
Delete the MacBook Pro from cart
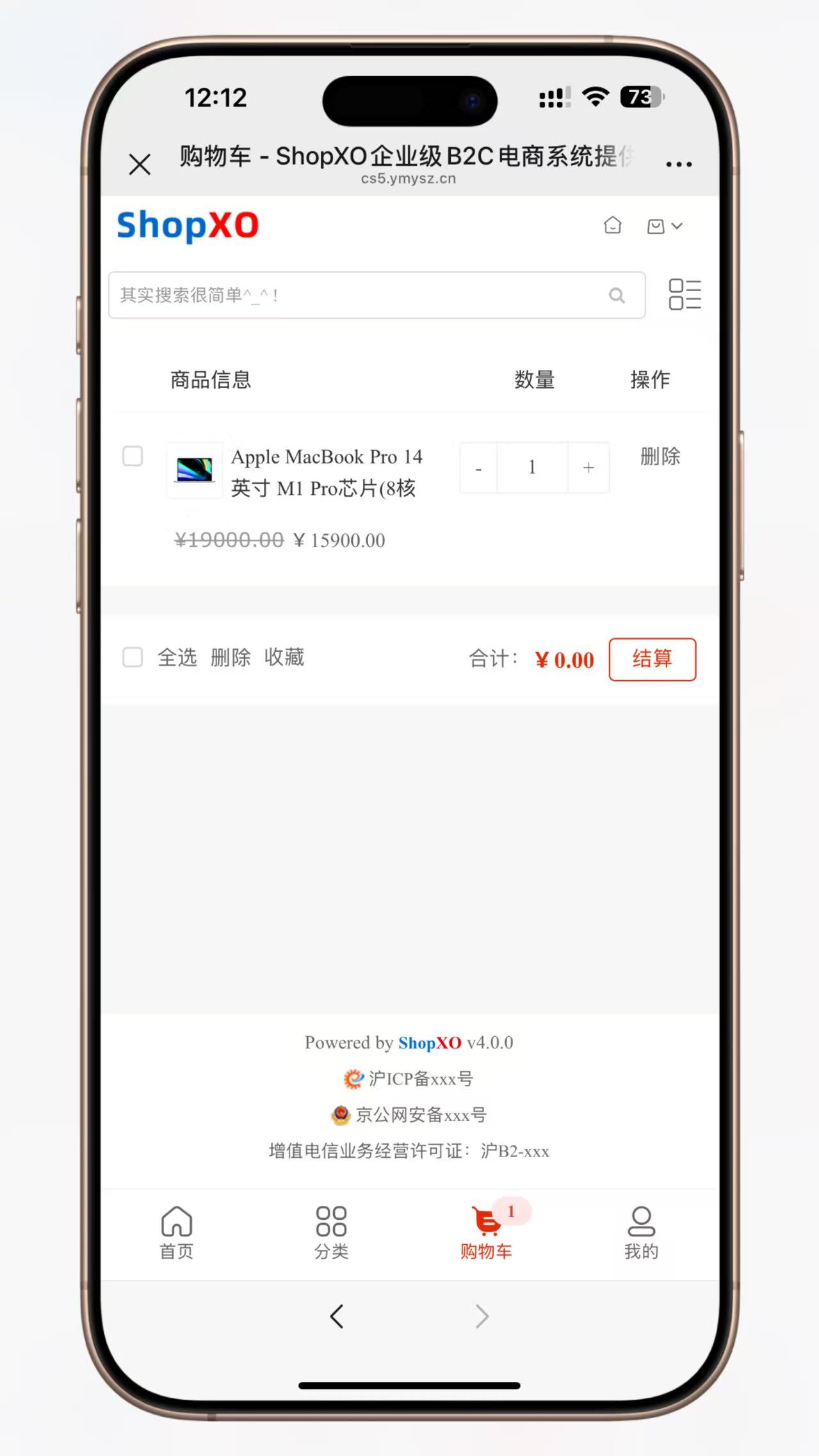(x=660, y=456)
